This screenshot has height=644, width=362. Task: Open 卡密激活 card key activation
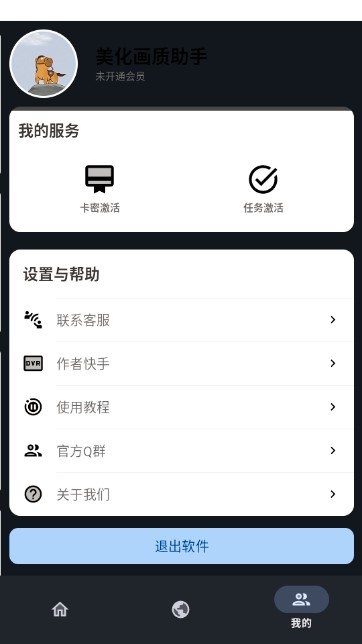coord(99,189)
